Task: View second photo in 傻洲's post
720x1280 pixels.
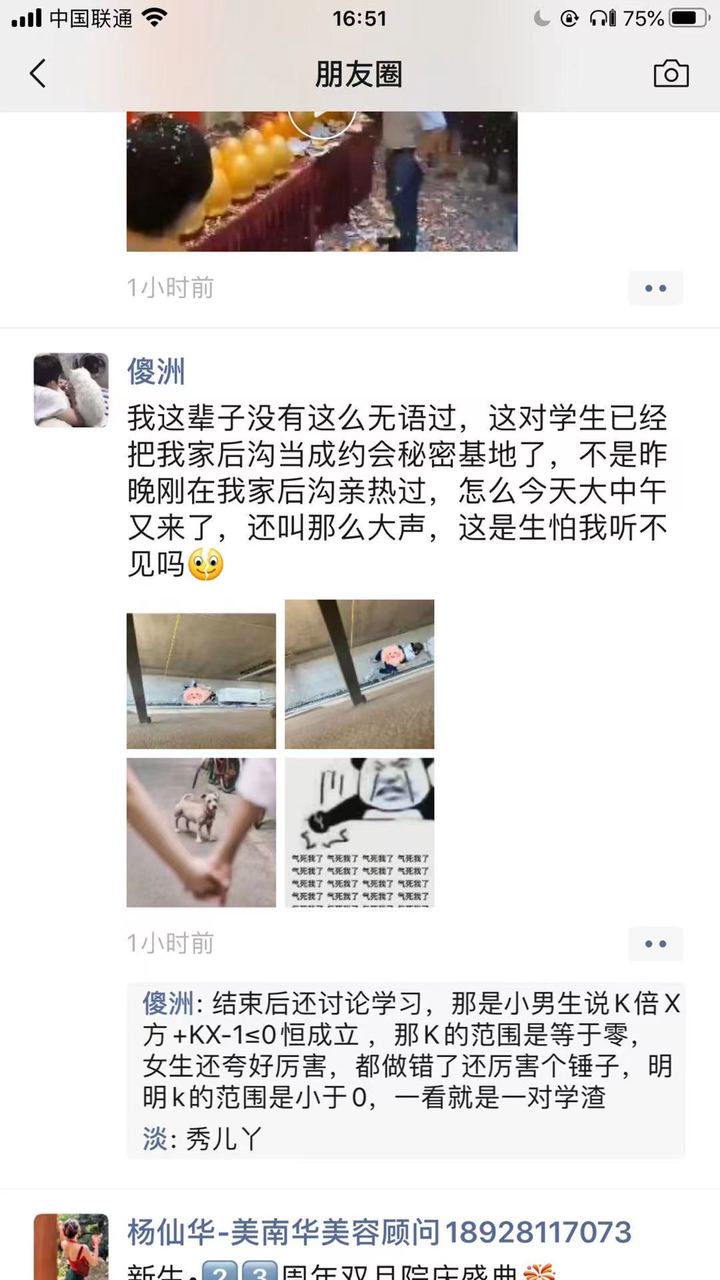Action: [359, 674]
